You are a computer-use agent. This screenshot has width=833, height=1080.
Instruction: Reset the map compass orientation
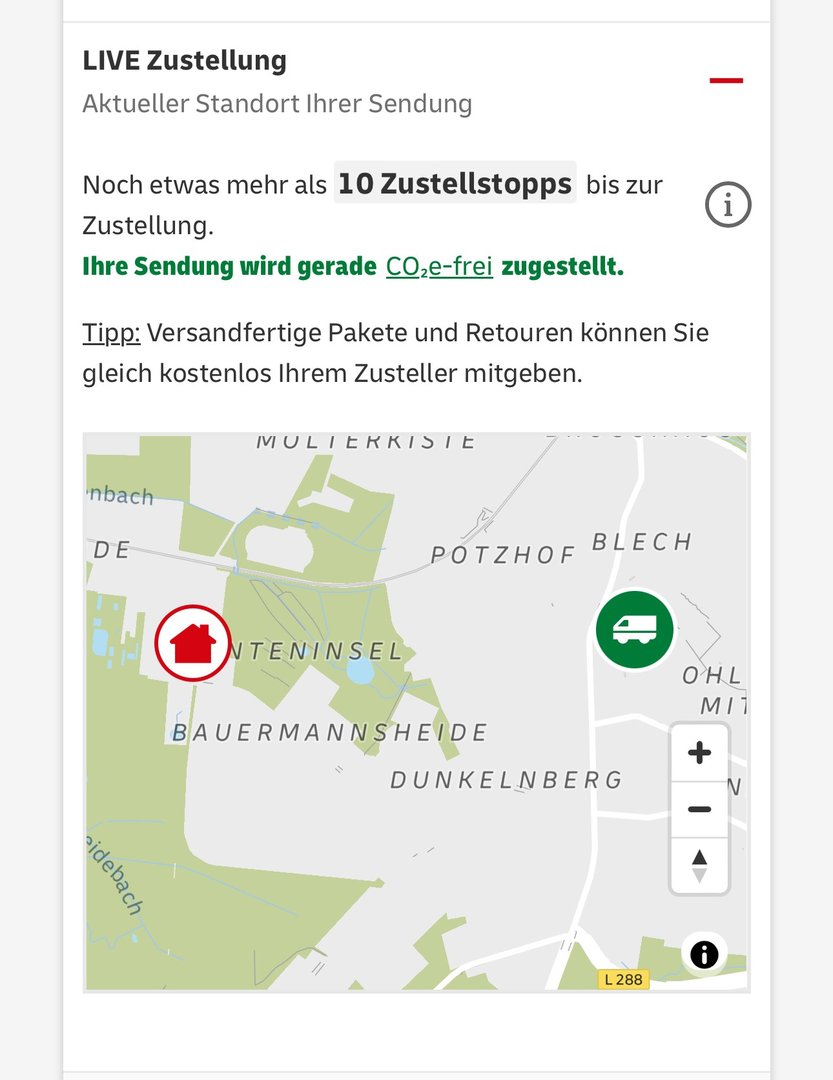pos(700,865)
